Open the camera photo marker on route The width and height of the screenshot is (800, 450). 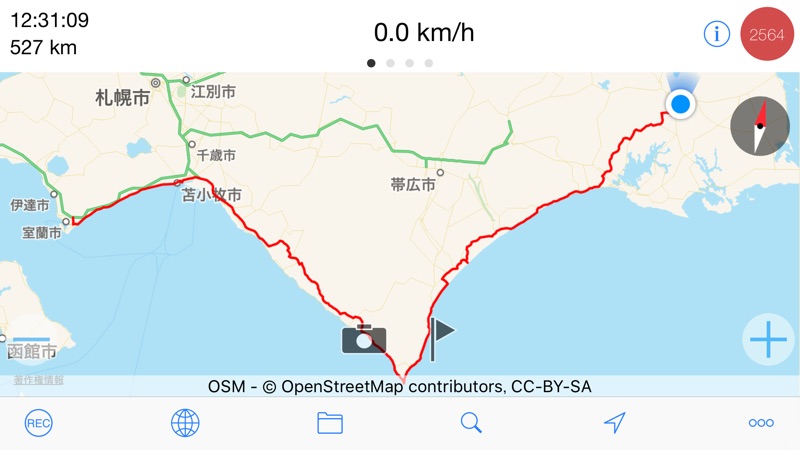pyautogui.click(x=364, y=339)
